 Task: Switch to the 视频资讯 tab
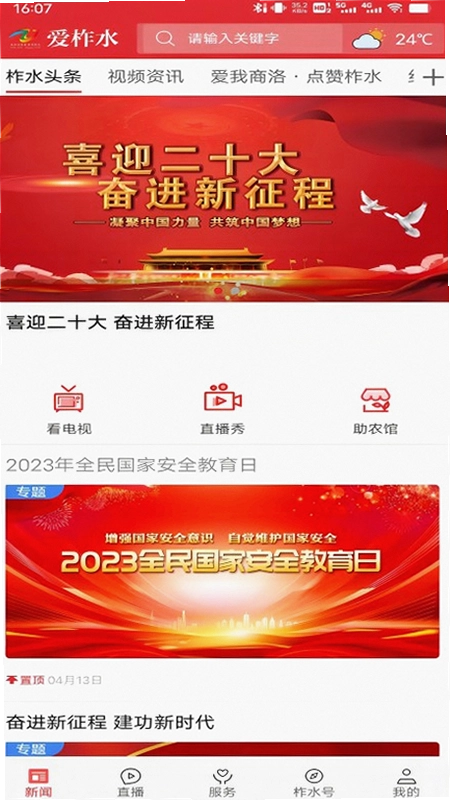pos(145,77)
